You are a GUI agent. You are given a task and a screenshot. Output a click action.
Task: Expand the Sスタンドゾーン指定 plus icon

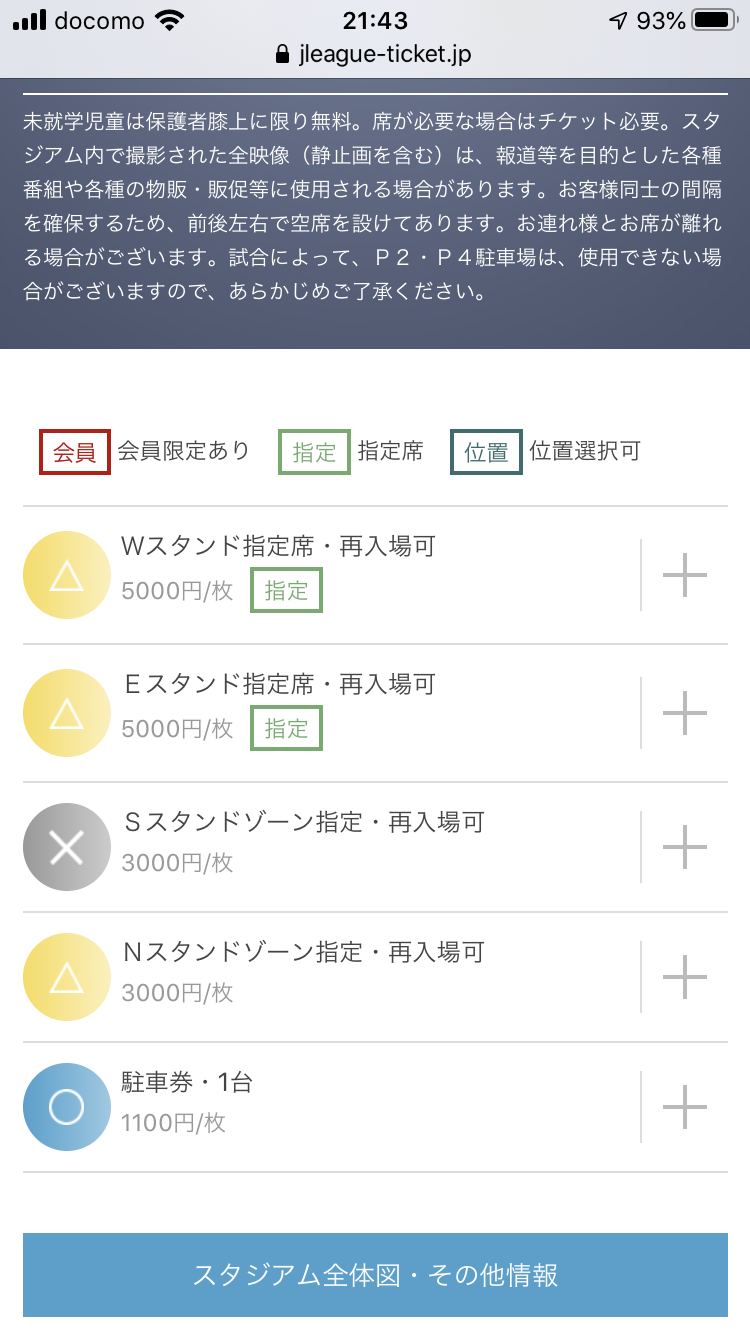685,847
